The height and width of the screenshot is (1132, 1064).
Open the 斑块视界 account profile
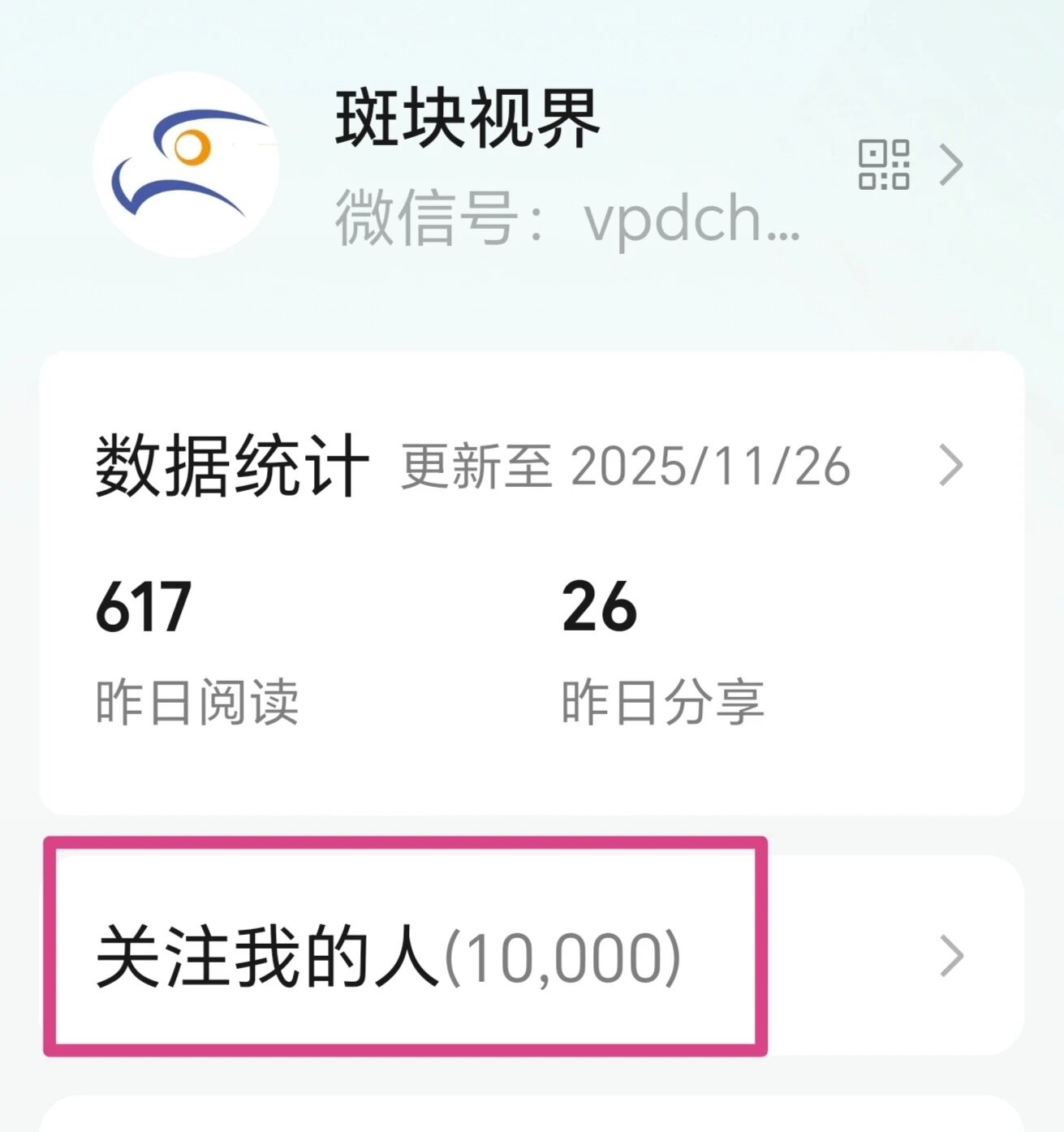tap(467, 120)
